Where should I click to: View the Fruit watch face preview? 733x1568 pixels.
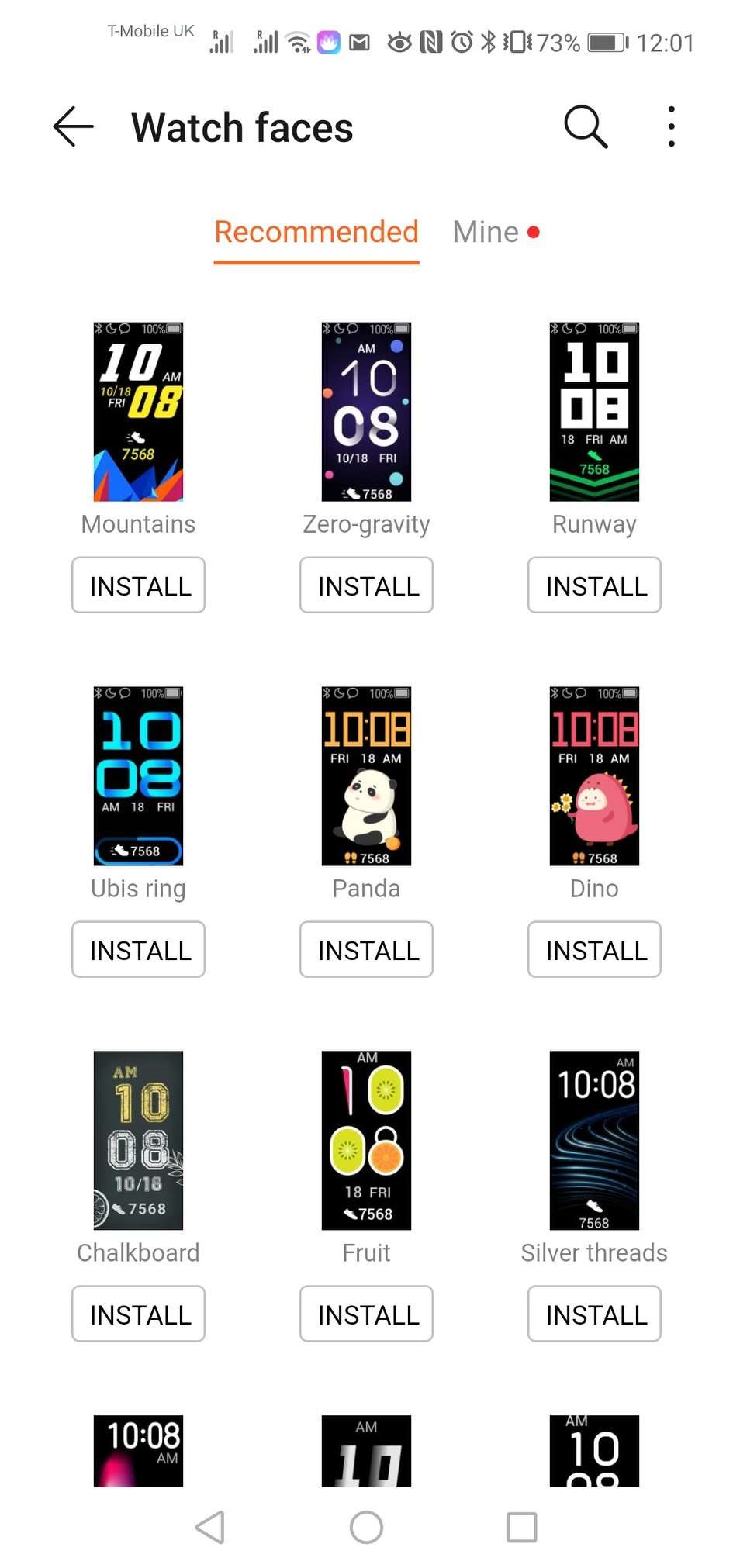tap(367, 1141)
